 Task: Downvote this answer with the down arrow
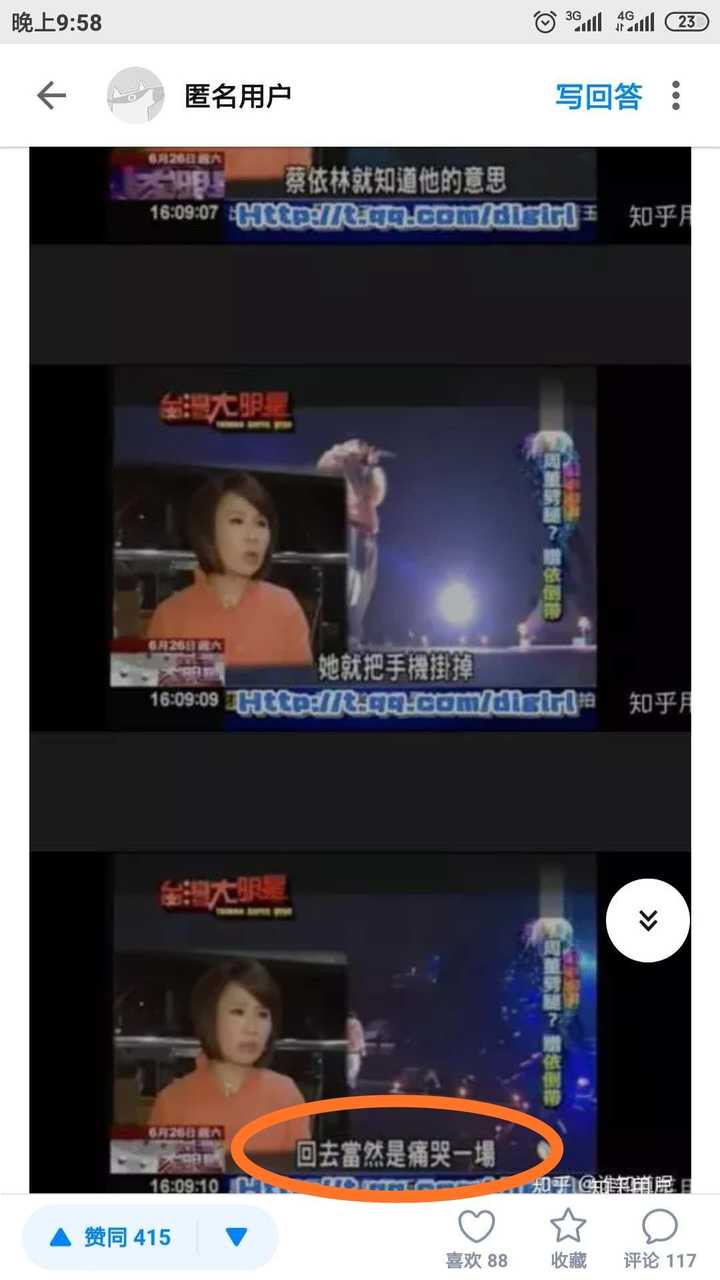coord(237,1238)
